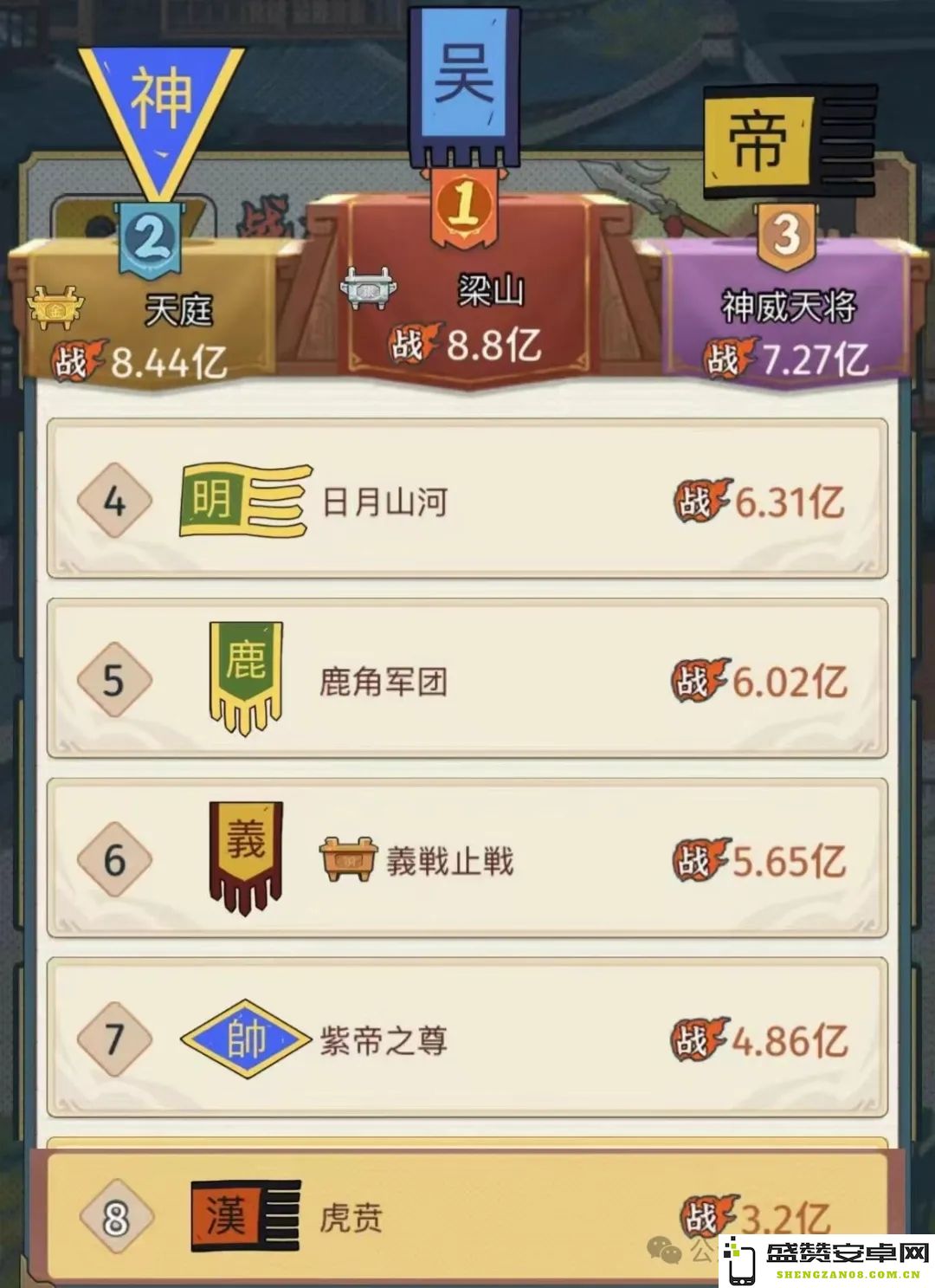This screenshot has width=935, height=1288.
Task: Select the 義戦止戦 ranking row
Action: click(467, 859)
